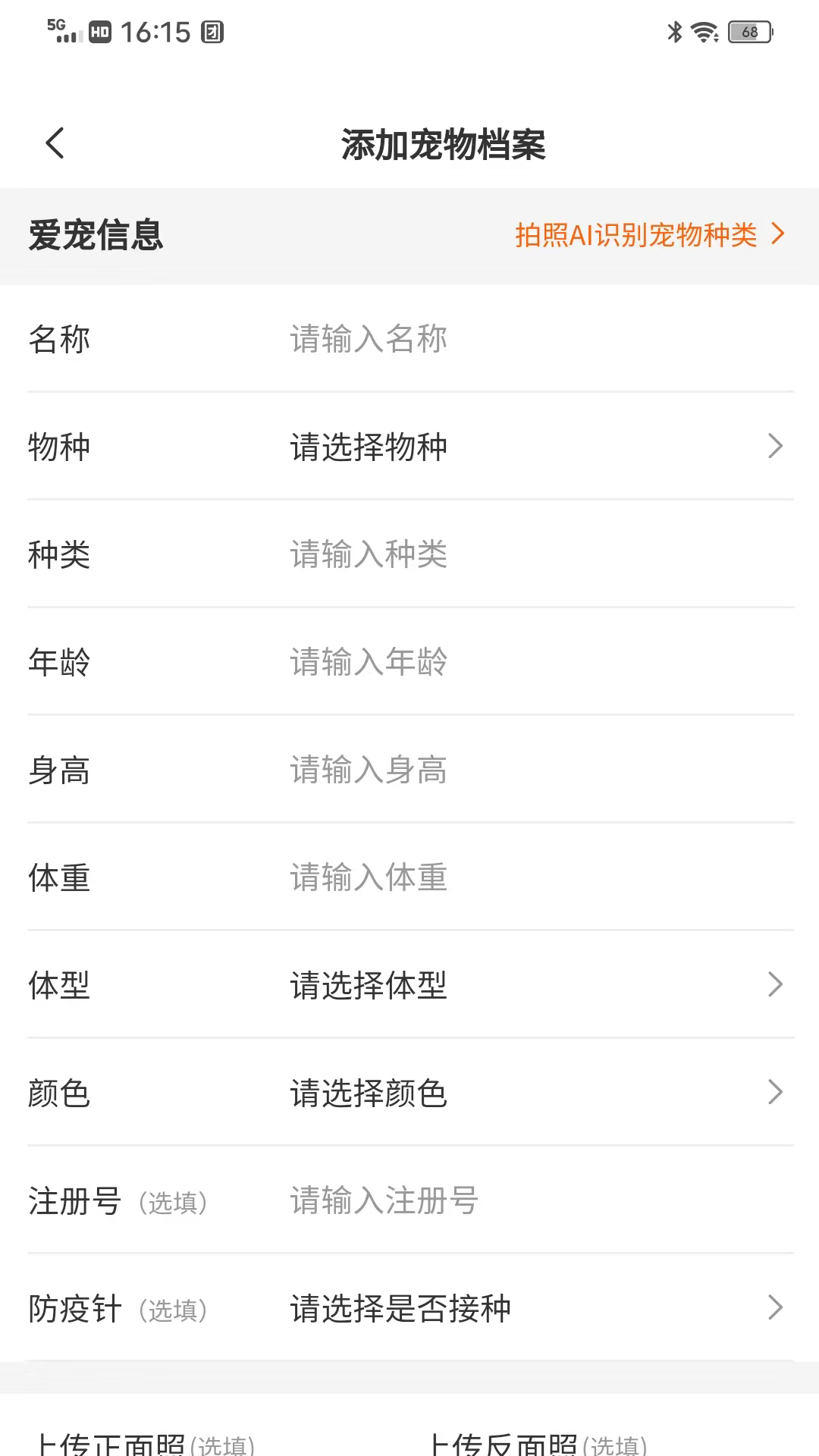Open camera AI pet recognition feature
The height and width of the screenshot is (1456, 819).
point(648,234)
